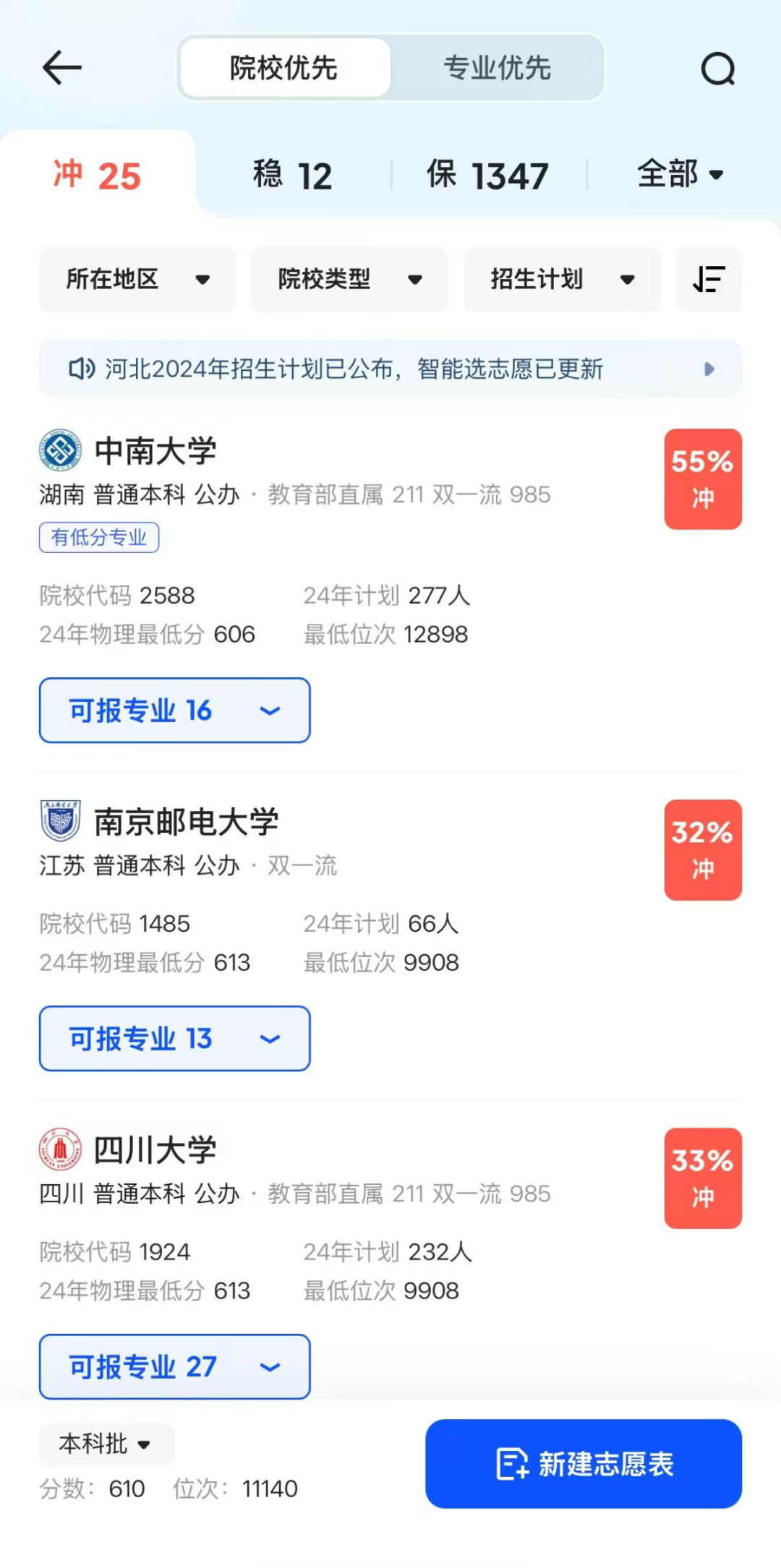
Task: Switch to the 稳 12 tab
Action: pos(293,175)
